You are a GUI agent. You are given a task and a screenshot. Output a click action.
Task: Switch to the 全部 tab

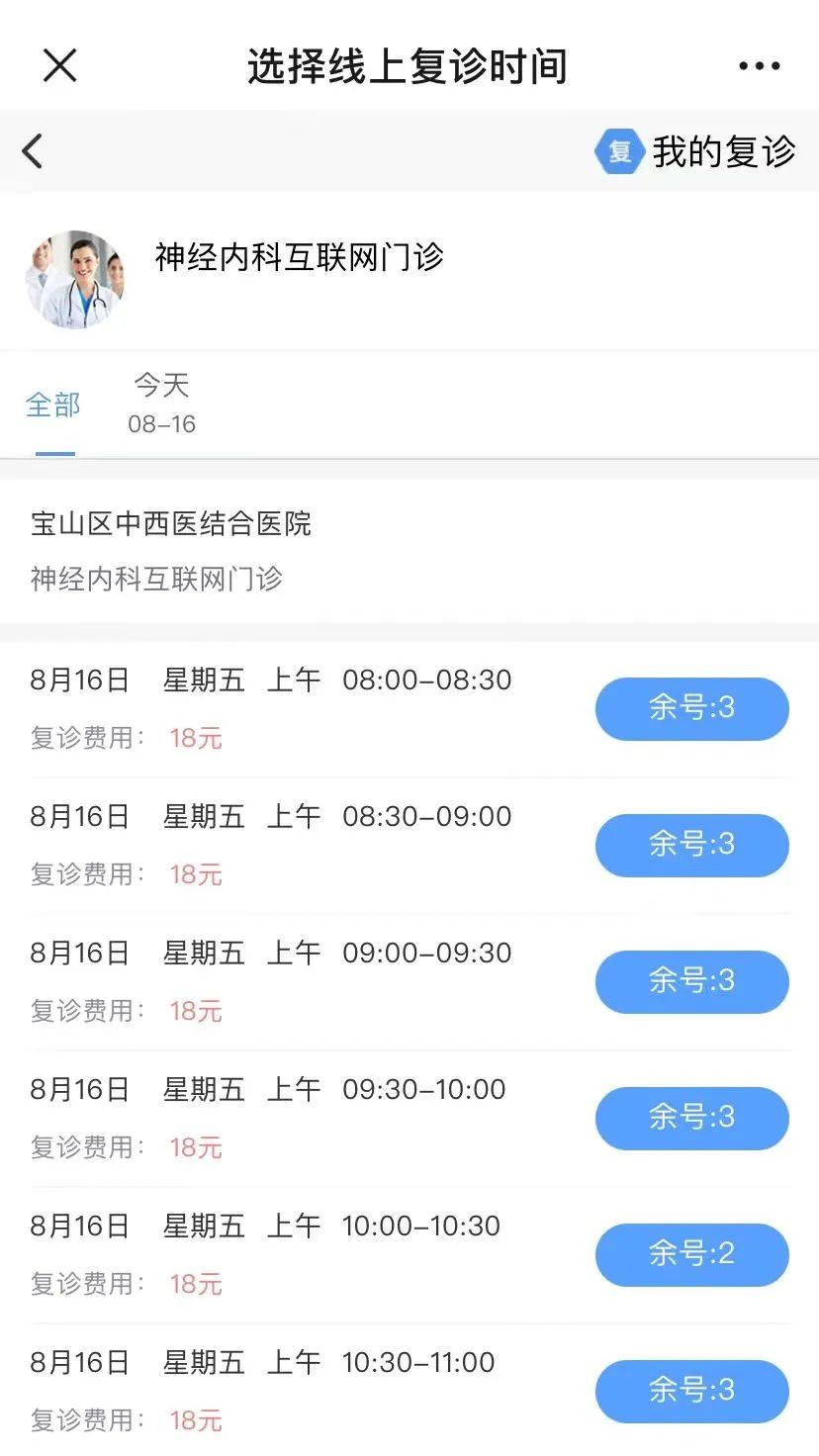(53, 405)
